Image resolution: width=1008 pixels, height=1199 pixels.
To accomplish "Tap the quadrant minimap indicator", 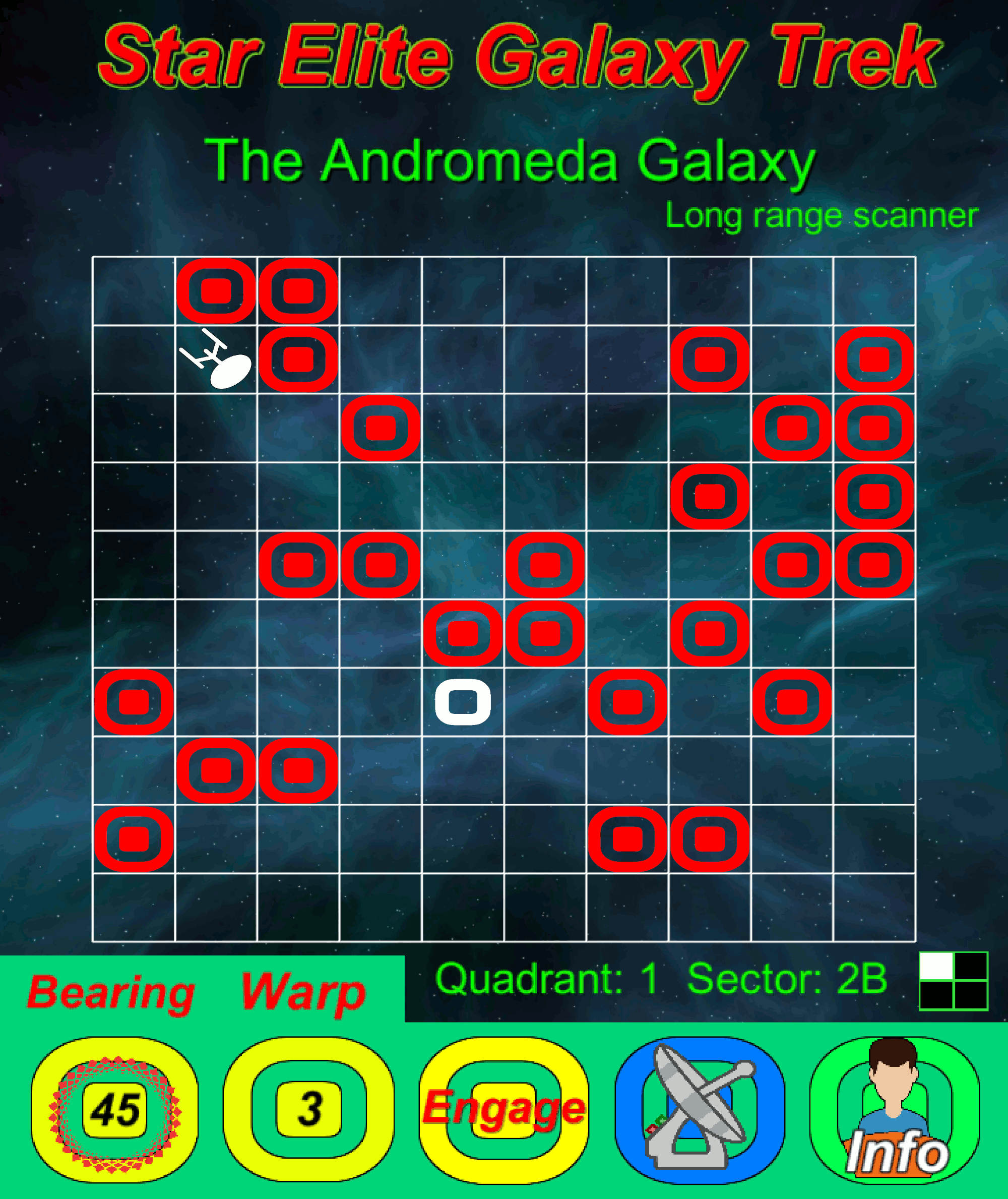I will point(953,981).
